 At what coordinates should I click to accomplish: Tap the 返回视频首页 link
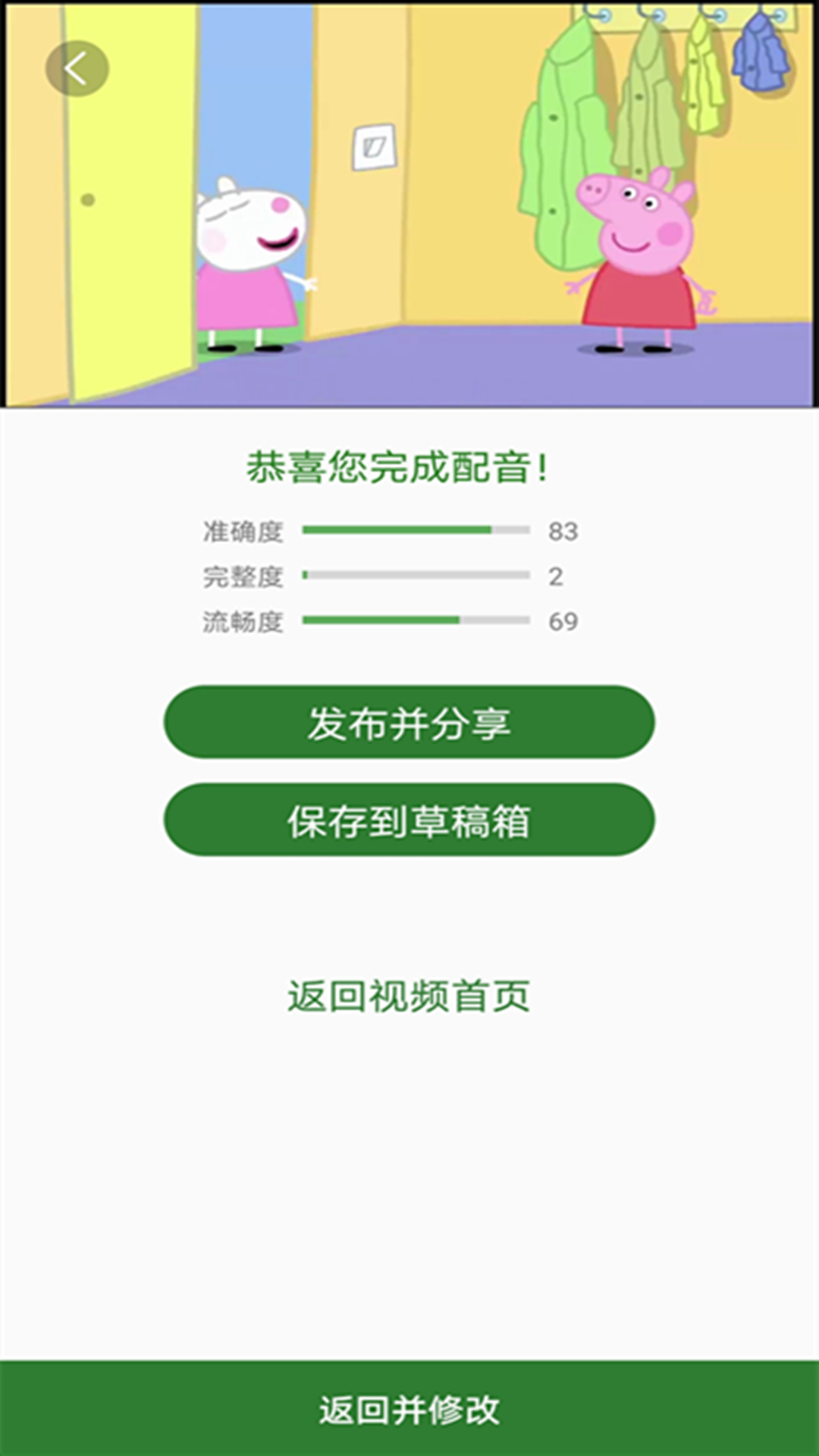[x=409, y=996]
